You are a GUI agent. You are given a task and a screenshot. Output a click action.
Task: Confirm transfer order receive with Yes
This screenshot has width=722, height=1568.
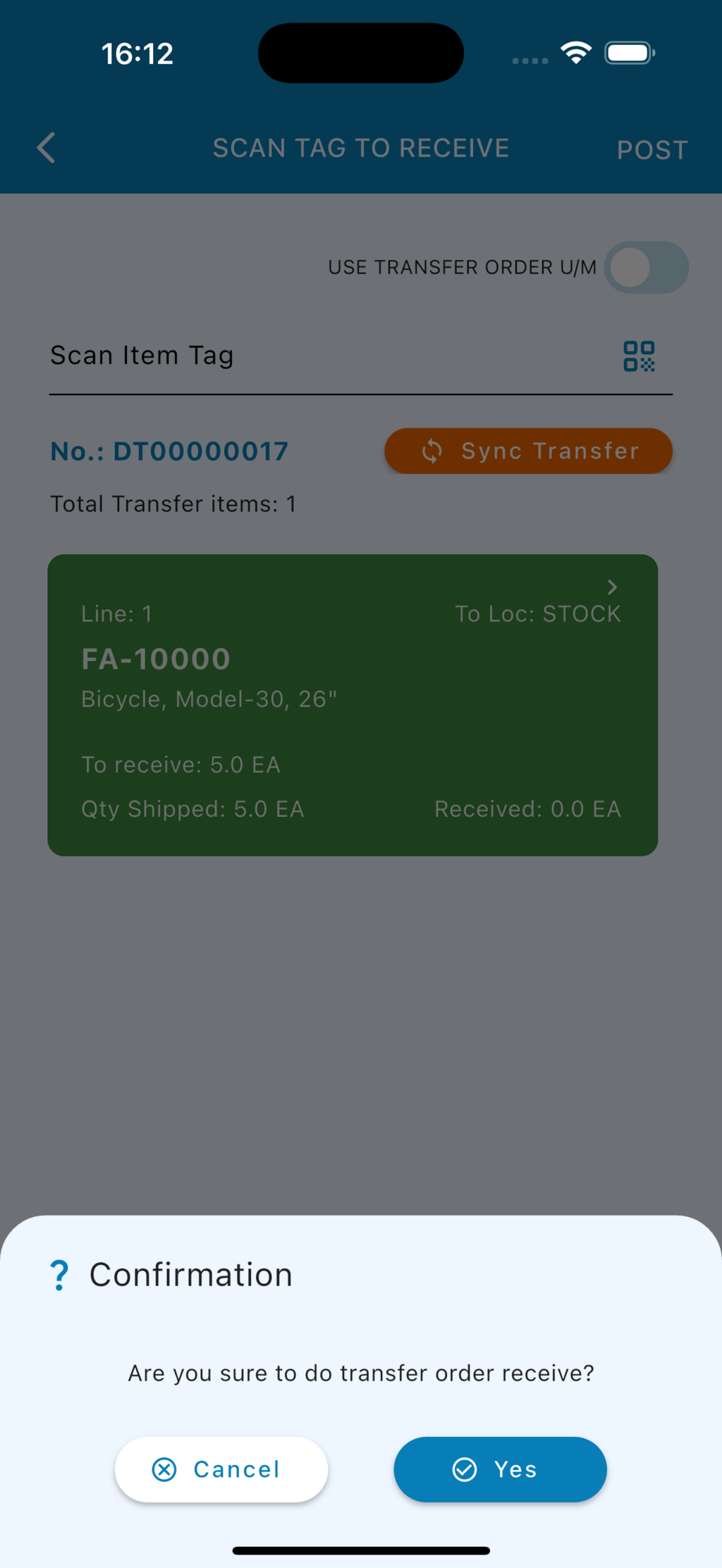[500, 1469]
